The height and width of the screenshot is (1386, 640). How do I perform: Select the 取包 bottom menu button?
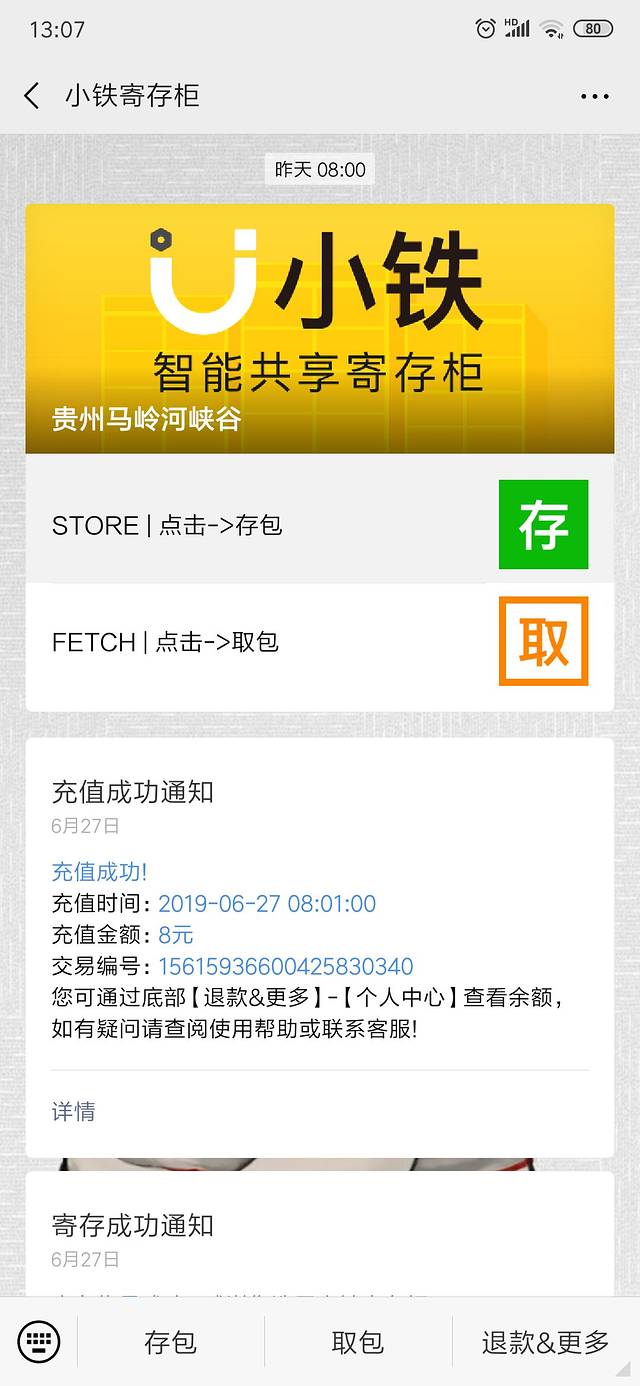pyautogui.click(x=357, y=1342)
